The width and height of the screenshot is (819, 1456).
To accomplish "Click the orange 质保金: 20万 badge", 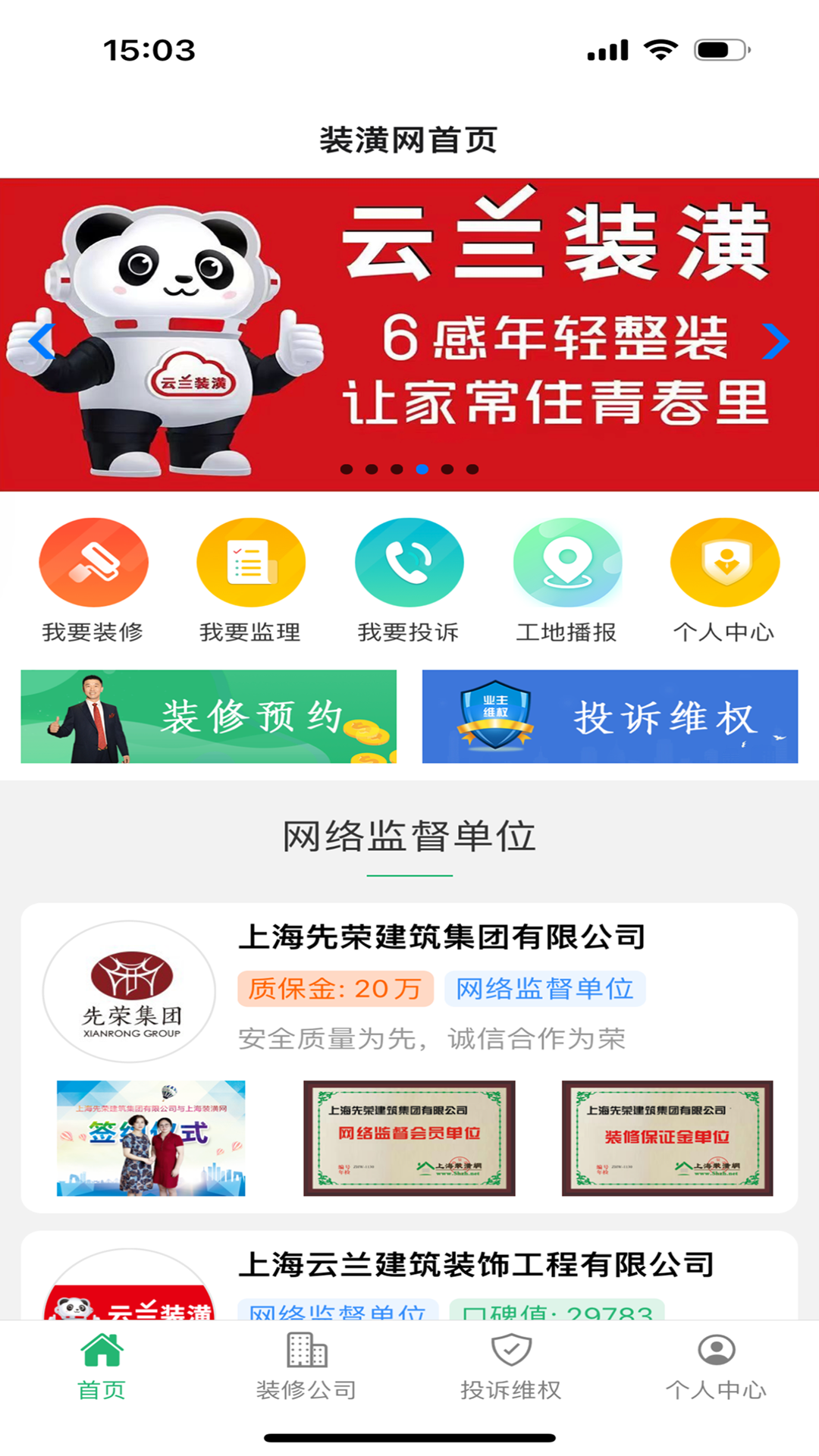I will (x=336, y=990).
